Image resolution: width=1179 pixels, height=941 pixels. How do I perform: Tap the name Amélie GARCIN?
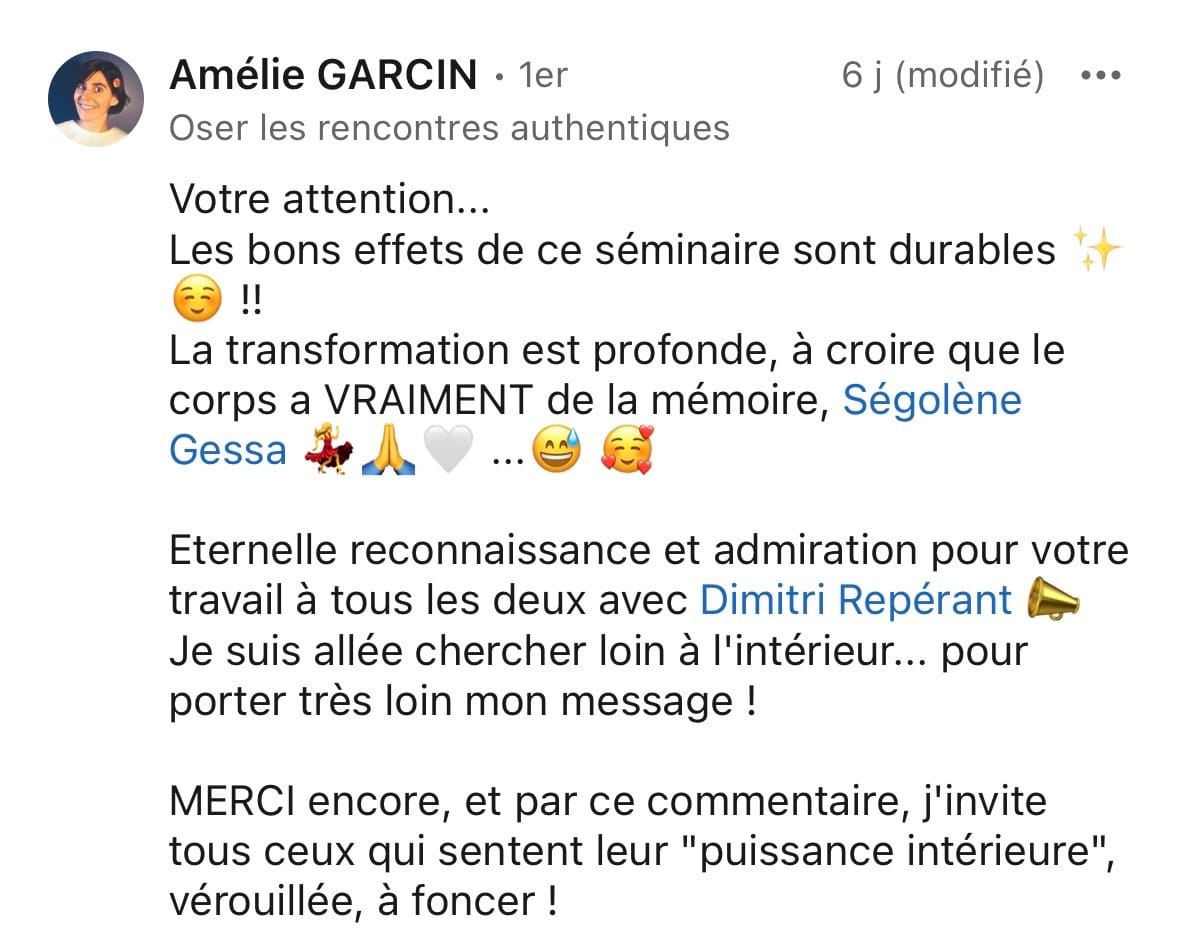coord(322,75)
